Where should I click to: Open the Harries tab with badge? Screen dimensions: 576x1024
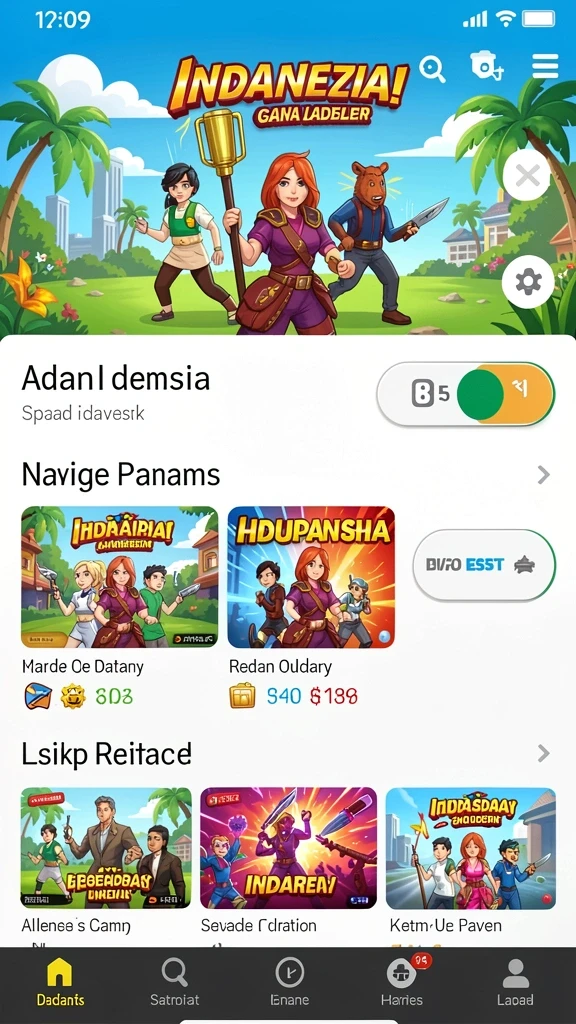[402, 982]
